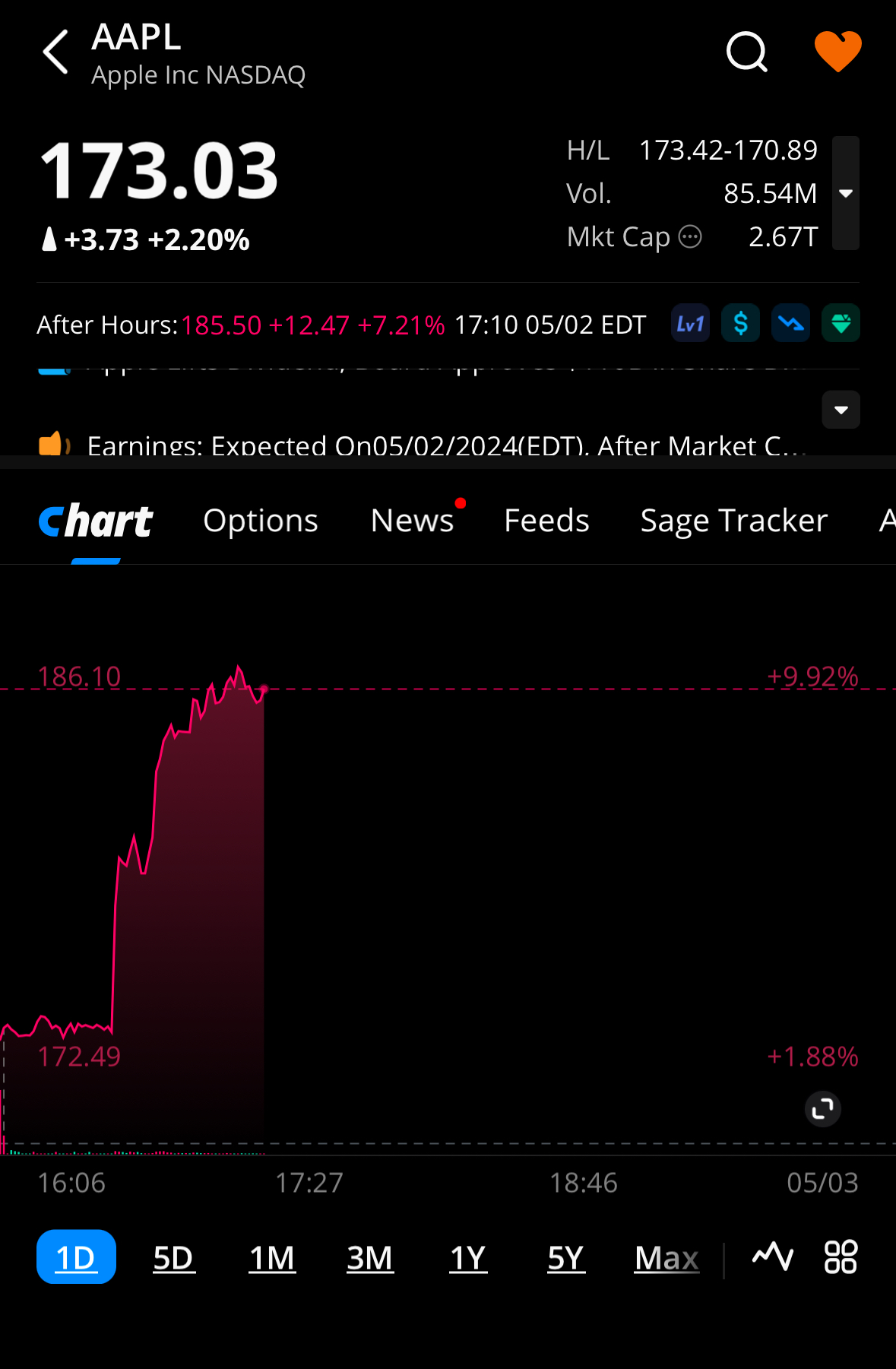
Task: Expand the news and earnings ticker
Action: click(841, 410)
